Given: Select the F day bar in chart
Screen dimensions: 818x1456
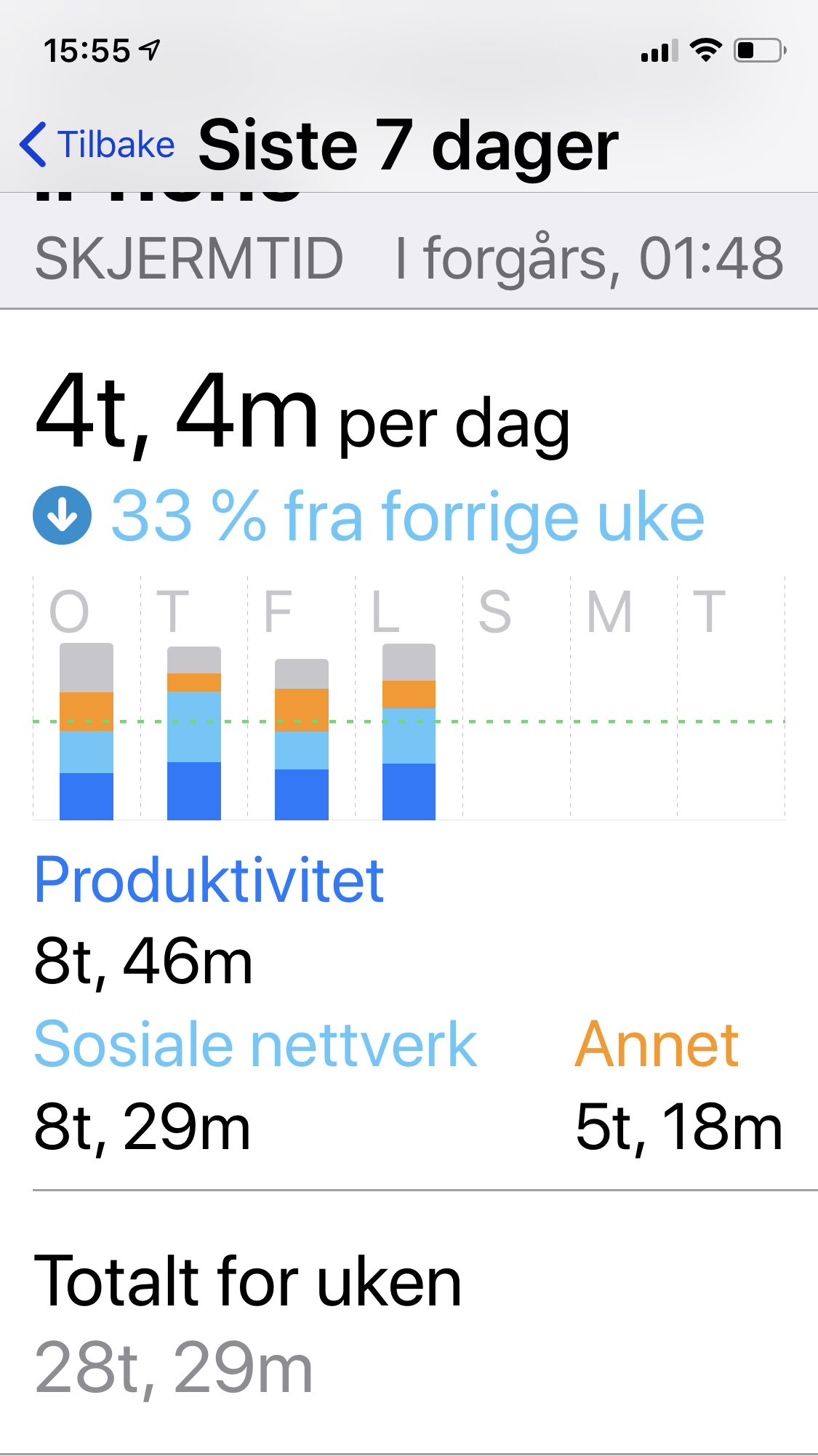Looking at the screenshot, I should point(302,739).
